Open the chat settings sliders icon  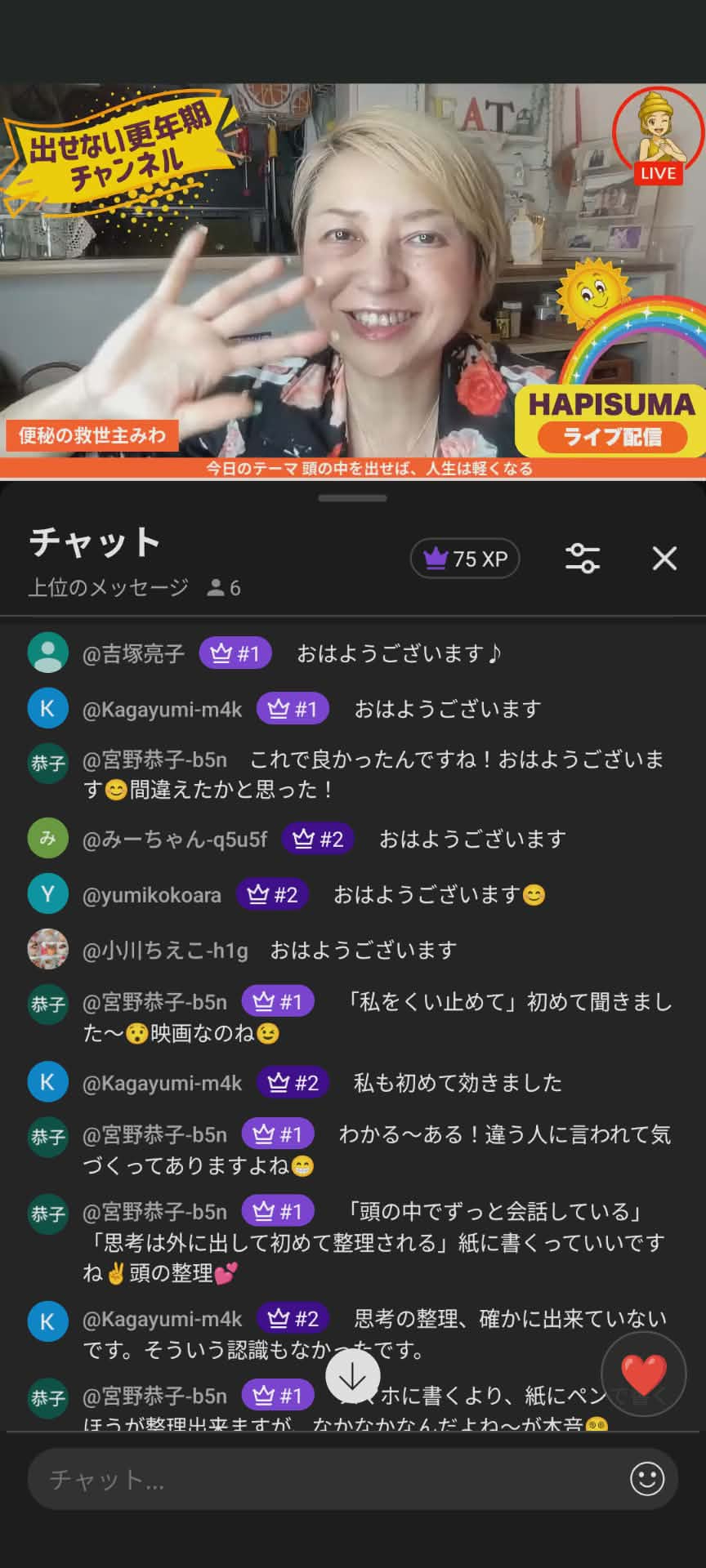click(x=584, y=559)
